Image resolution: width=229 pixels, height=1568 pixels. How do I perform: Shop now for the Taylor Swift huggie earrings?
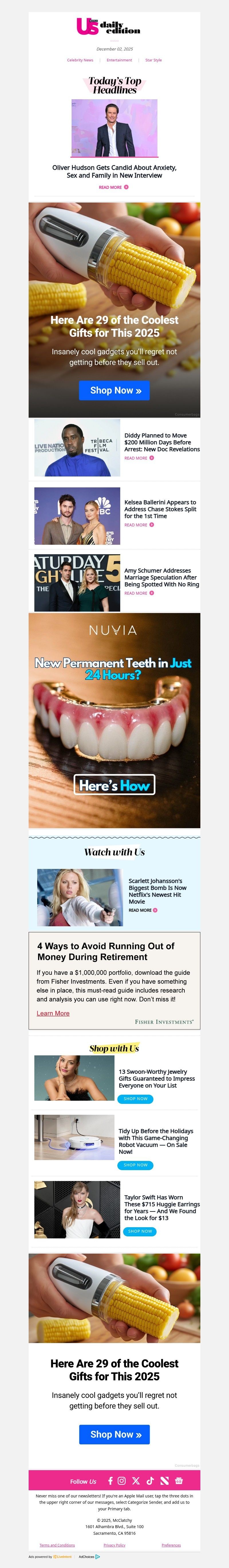140,1232
